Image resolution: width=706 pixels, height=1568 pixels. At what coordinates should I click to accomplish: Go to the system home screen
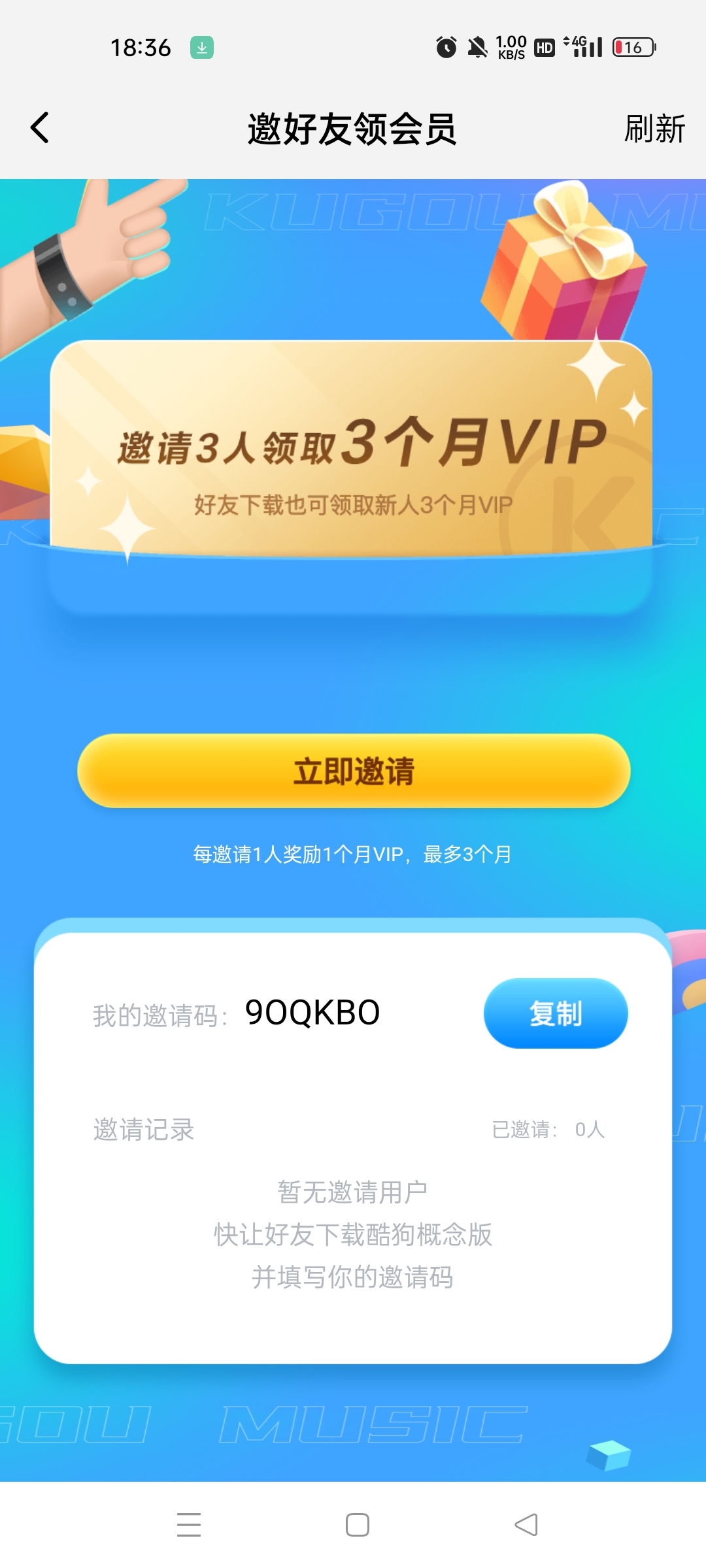(x=357, y=1525)
